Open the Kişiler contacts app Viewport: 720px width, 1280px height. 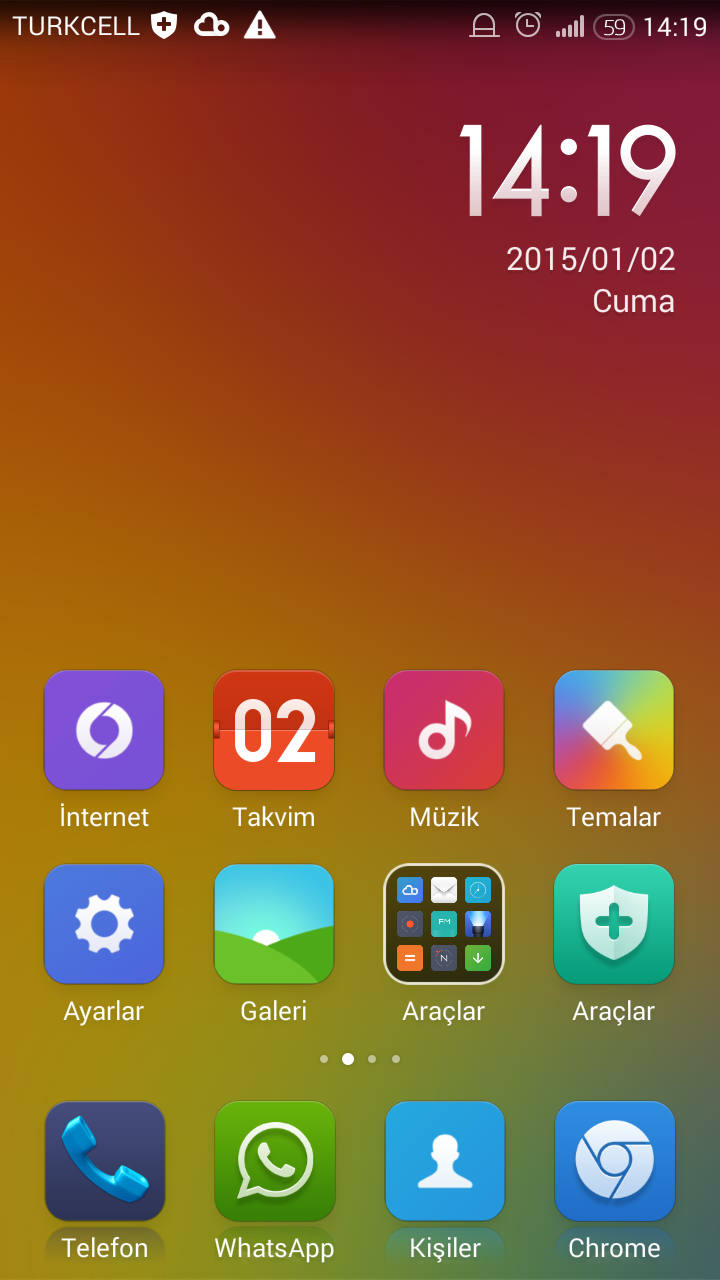[x=444, y=1162]
